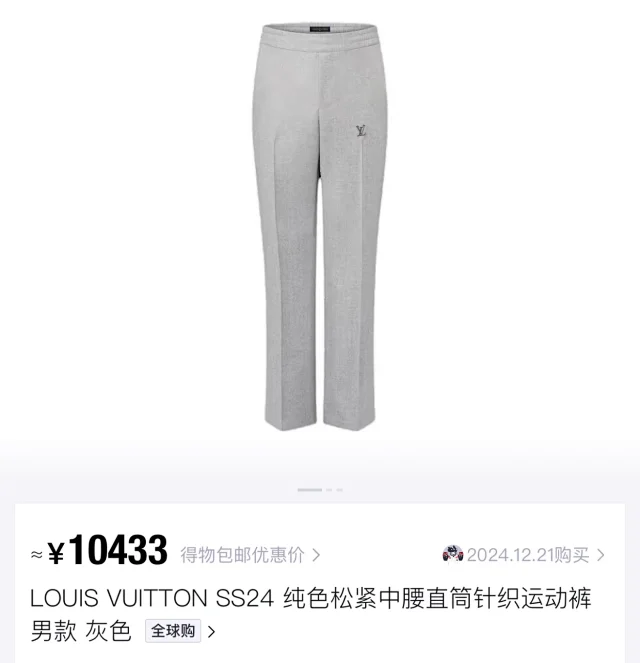Tap the 全球购 tag
640x663 pixels.
(174, 631)
